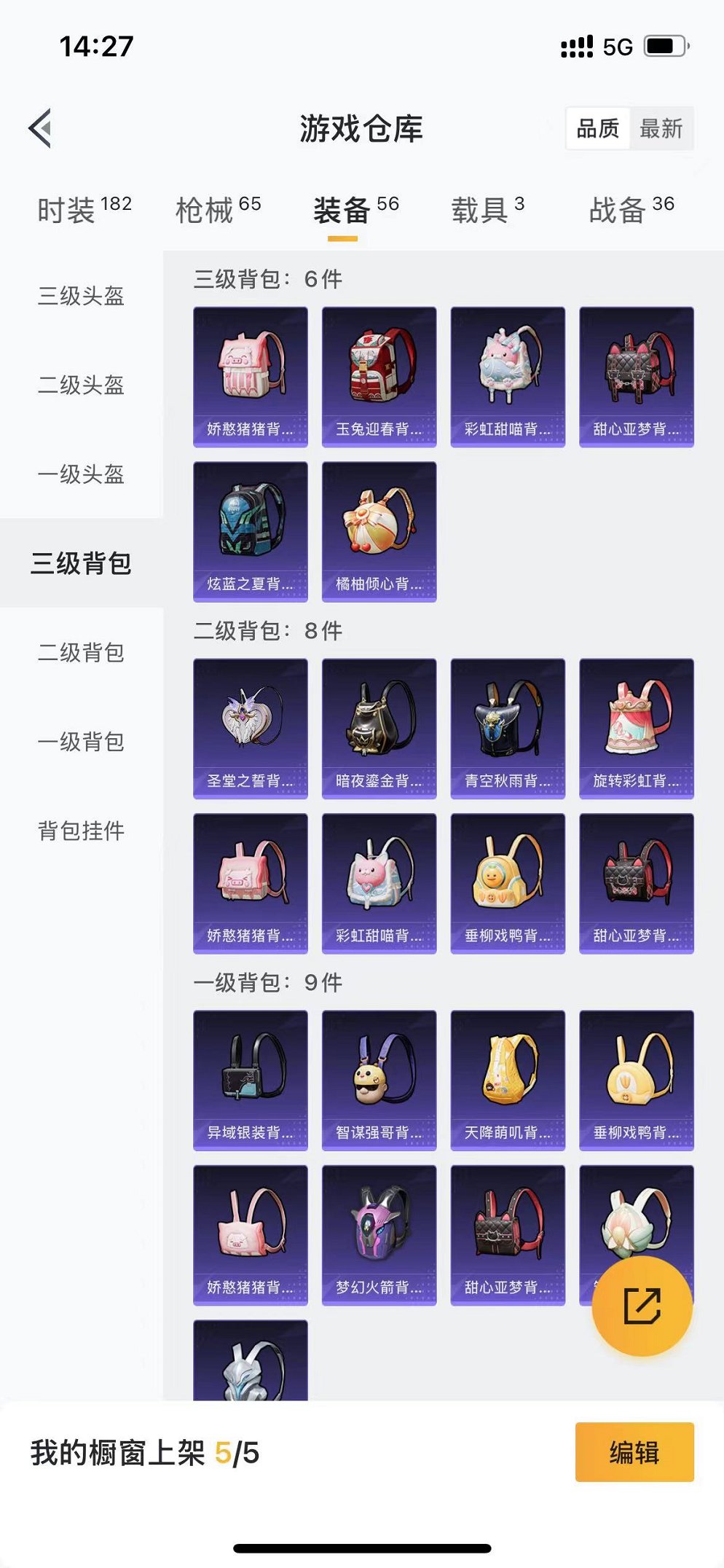This screenshot has width=724, height=1568.
Task: View the 炫蓝之夏背包 item
Action: pyautogui.click(x=250, y=531)
